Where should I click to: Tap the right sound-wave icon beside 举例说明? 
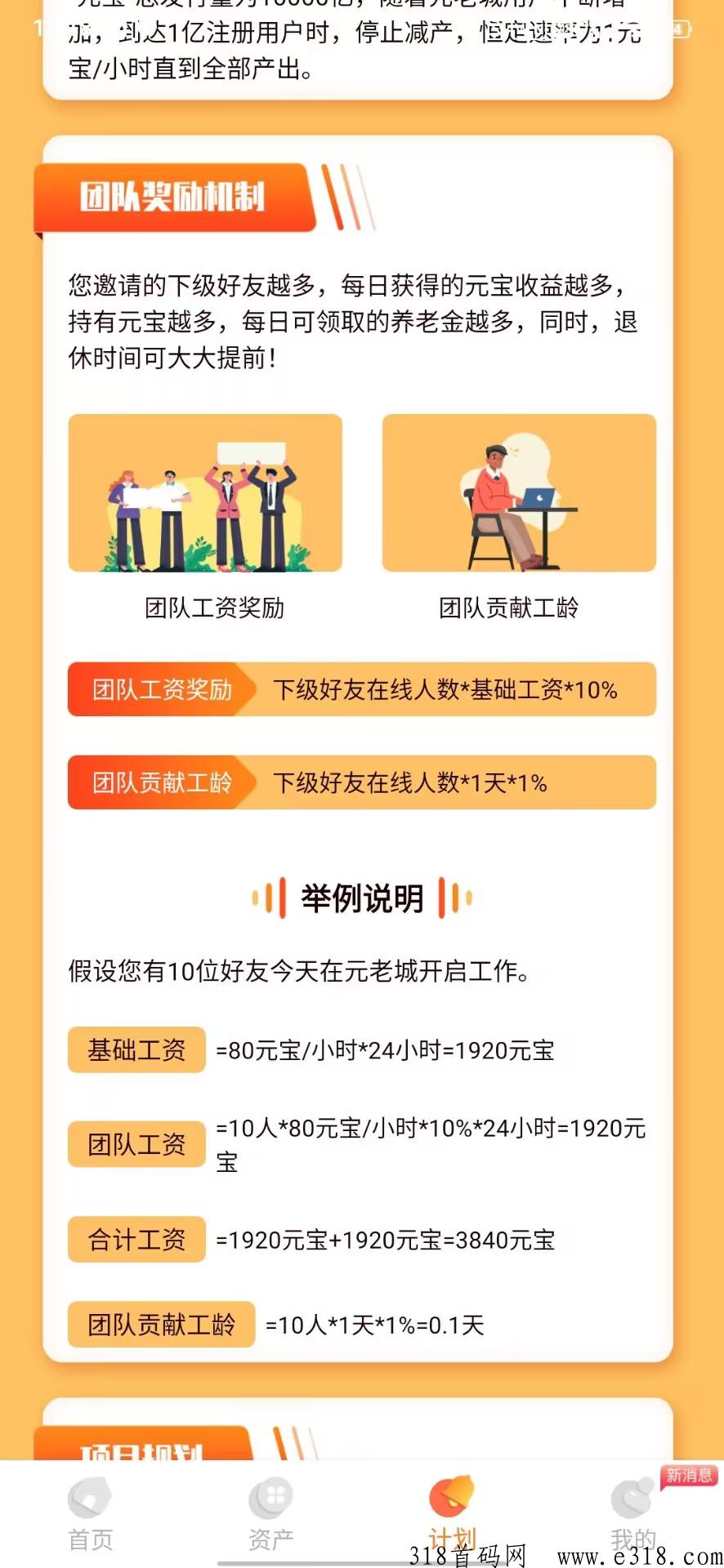[453, 896]
